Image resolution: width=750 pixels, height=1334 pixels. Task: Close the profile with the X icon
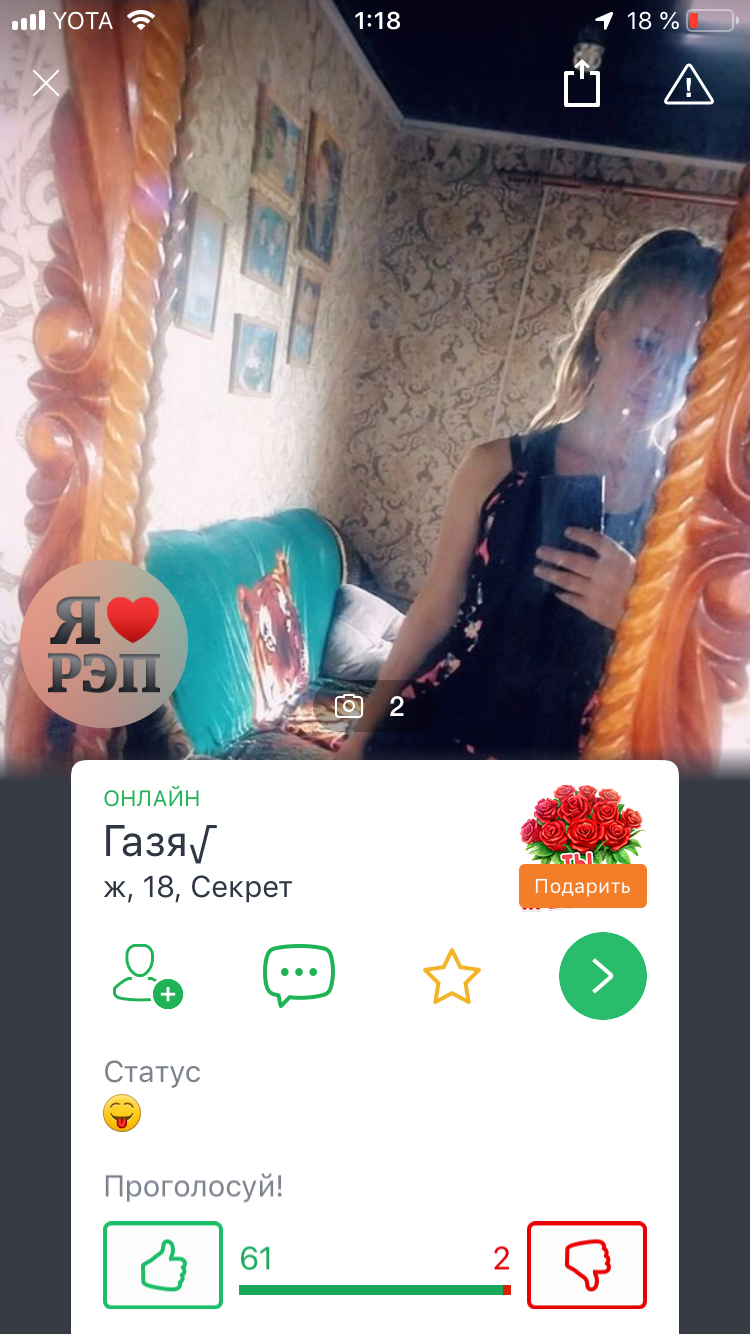pos(46,83)
